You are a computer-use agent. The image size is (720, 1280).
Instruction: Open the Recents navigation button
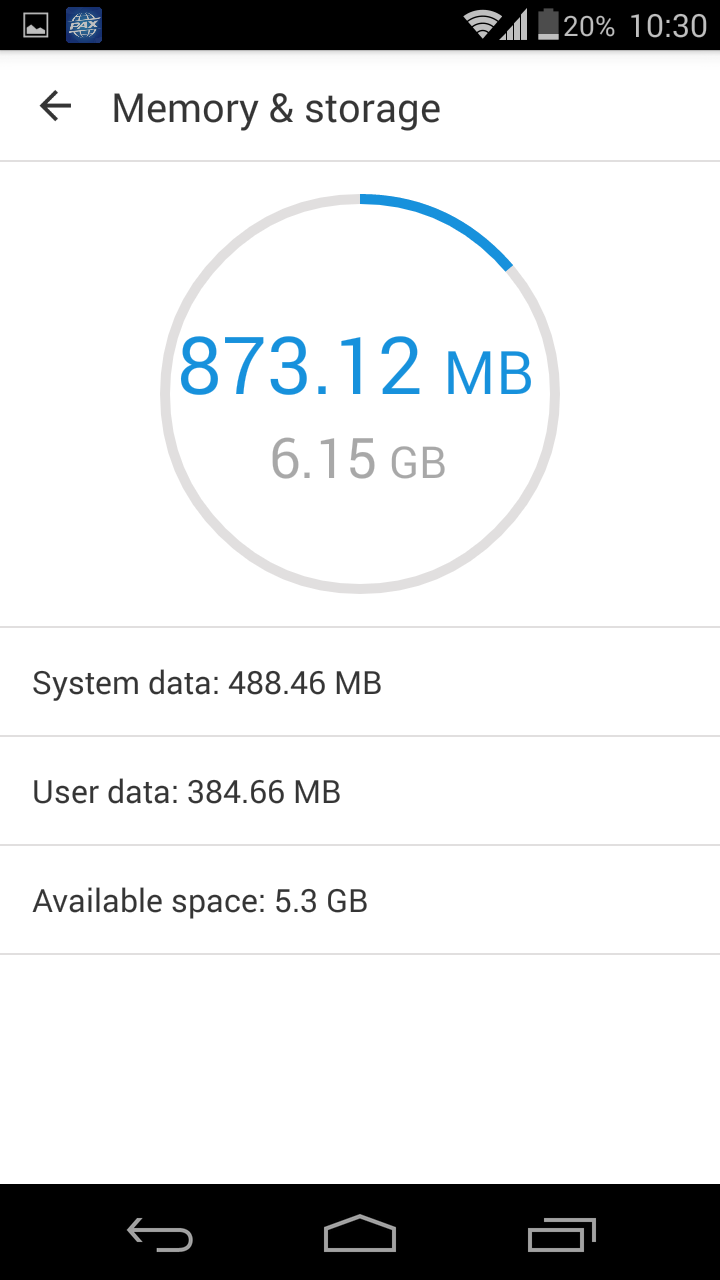pyautogui.click(x=561, y=1235)
